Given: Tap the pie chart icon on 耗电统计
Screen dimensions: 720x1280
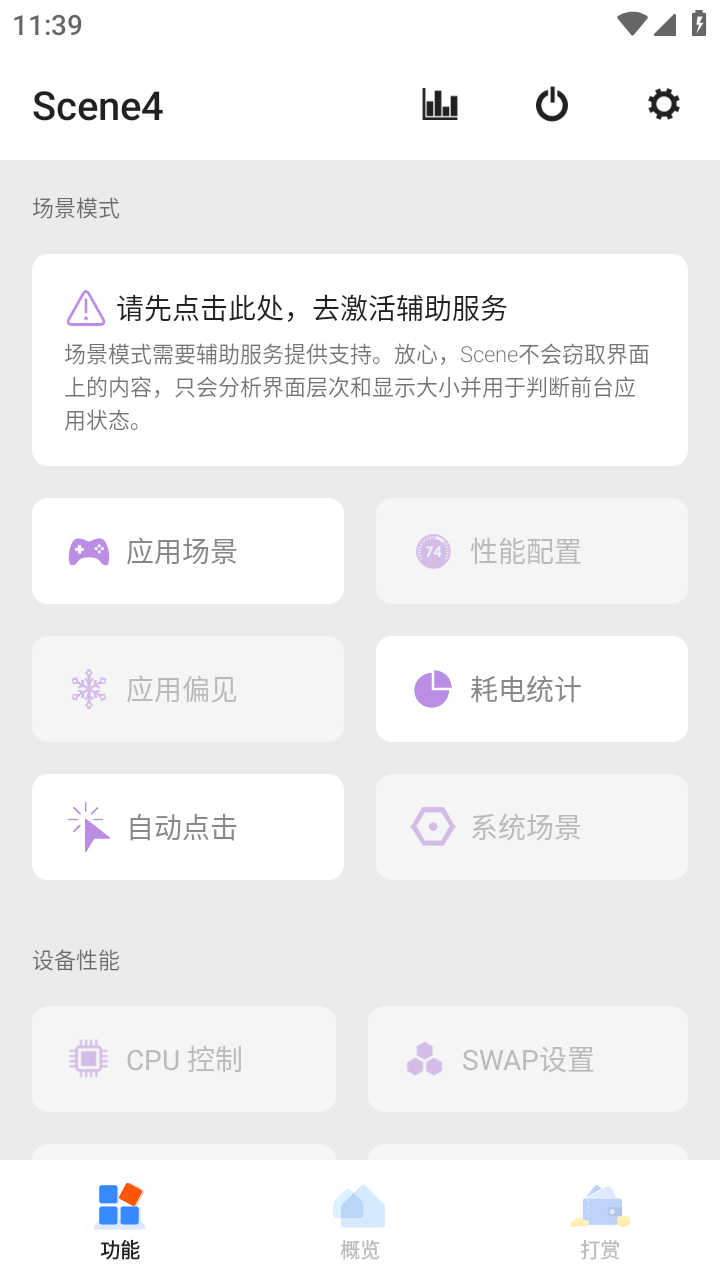Looking at the screenshot, I should (x=432, y=689).
